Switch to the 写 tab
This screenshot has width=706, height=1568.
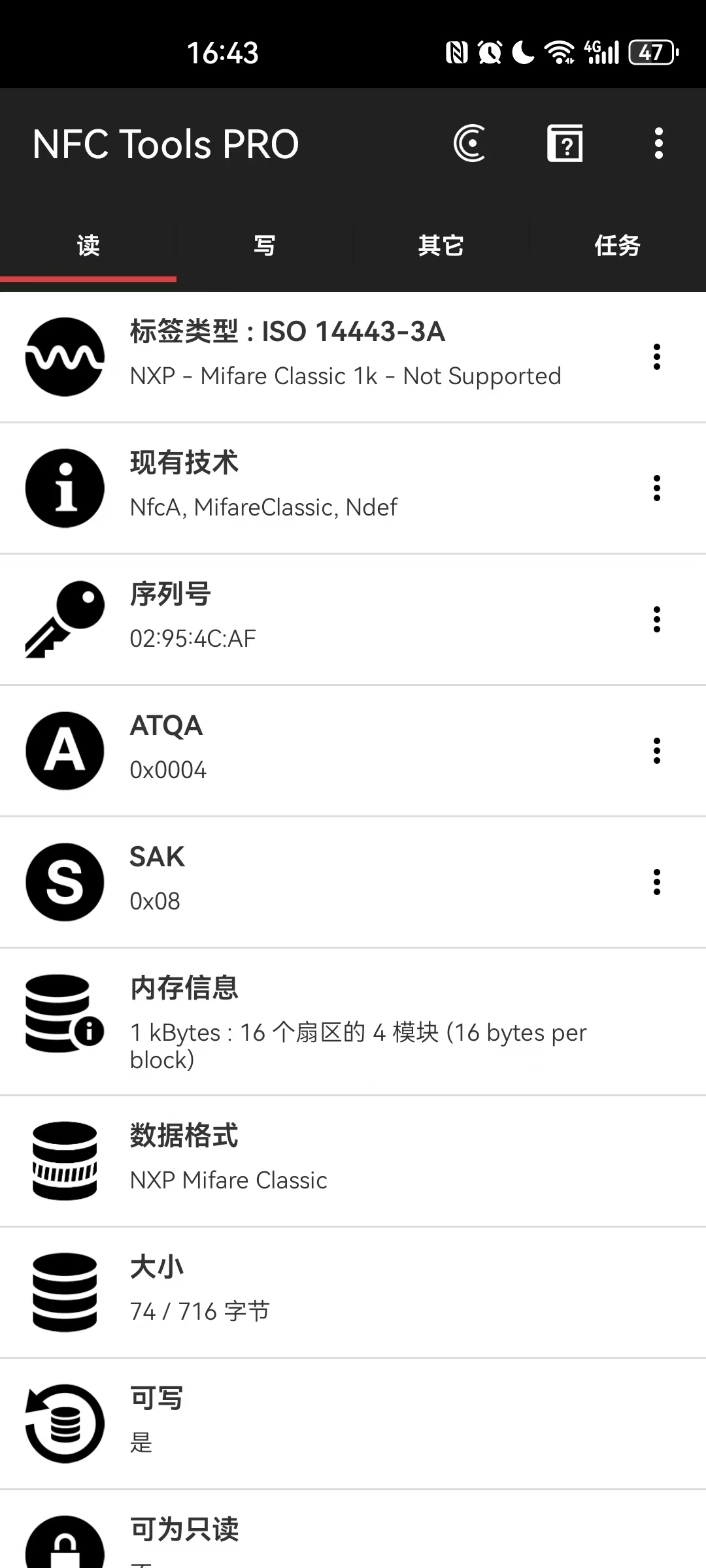tap(264, 246)
